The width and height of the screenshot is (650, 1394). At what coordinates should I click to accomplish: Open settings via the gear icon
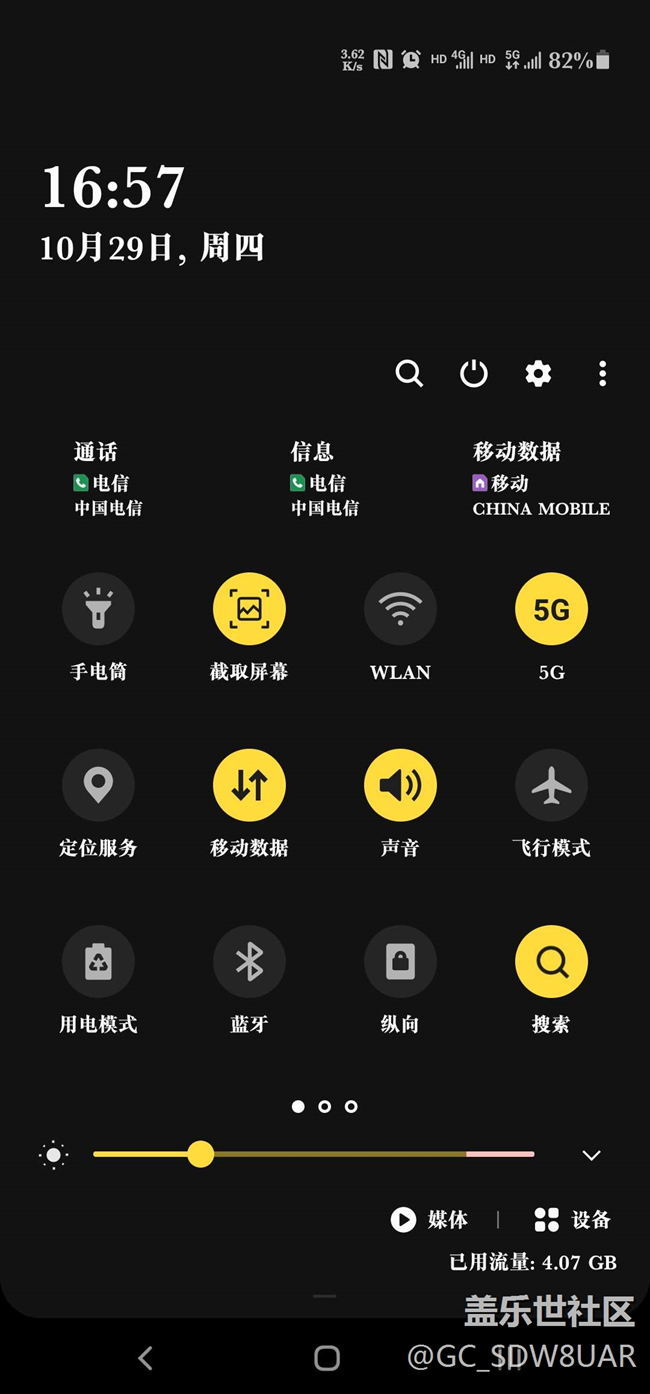click(x=538, y=374)
